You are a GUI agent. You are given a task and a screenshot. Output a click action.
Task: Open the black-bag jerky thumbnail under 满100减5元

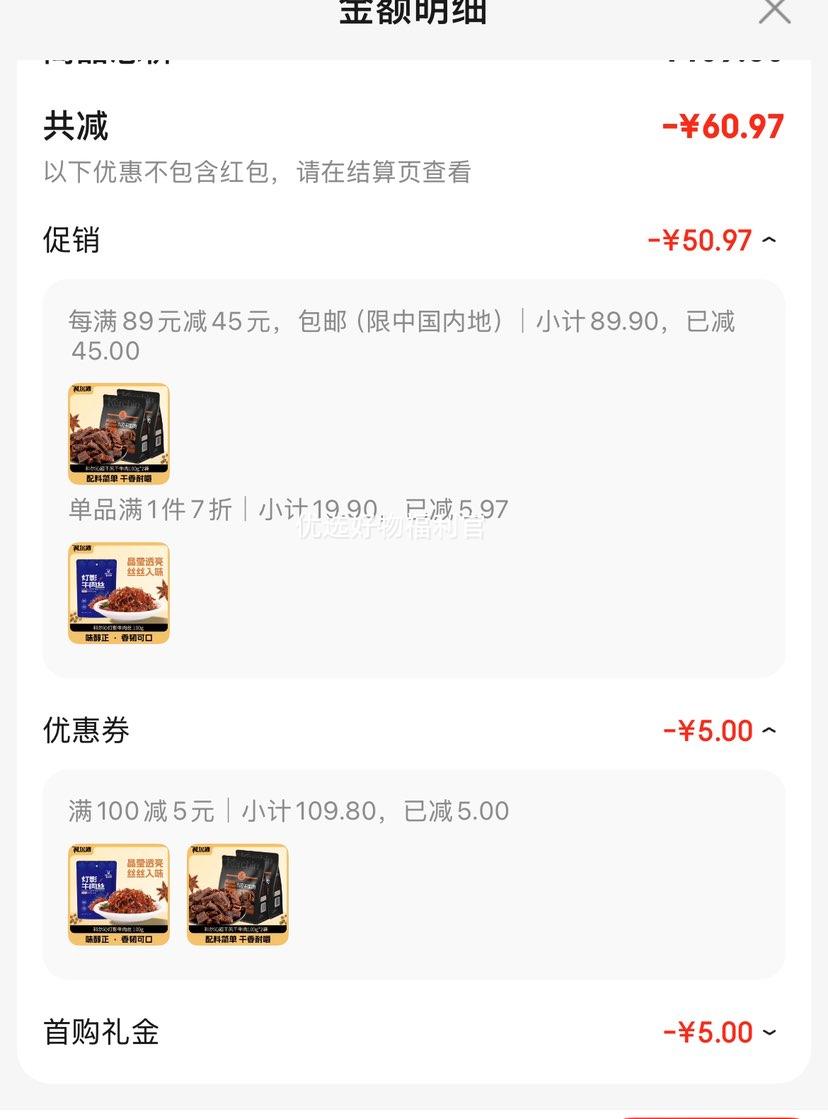tap(238, 895)
